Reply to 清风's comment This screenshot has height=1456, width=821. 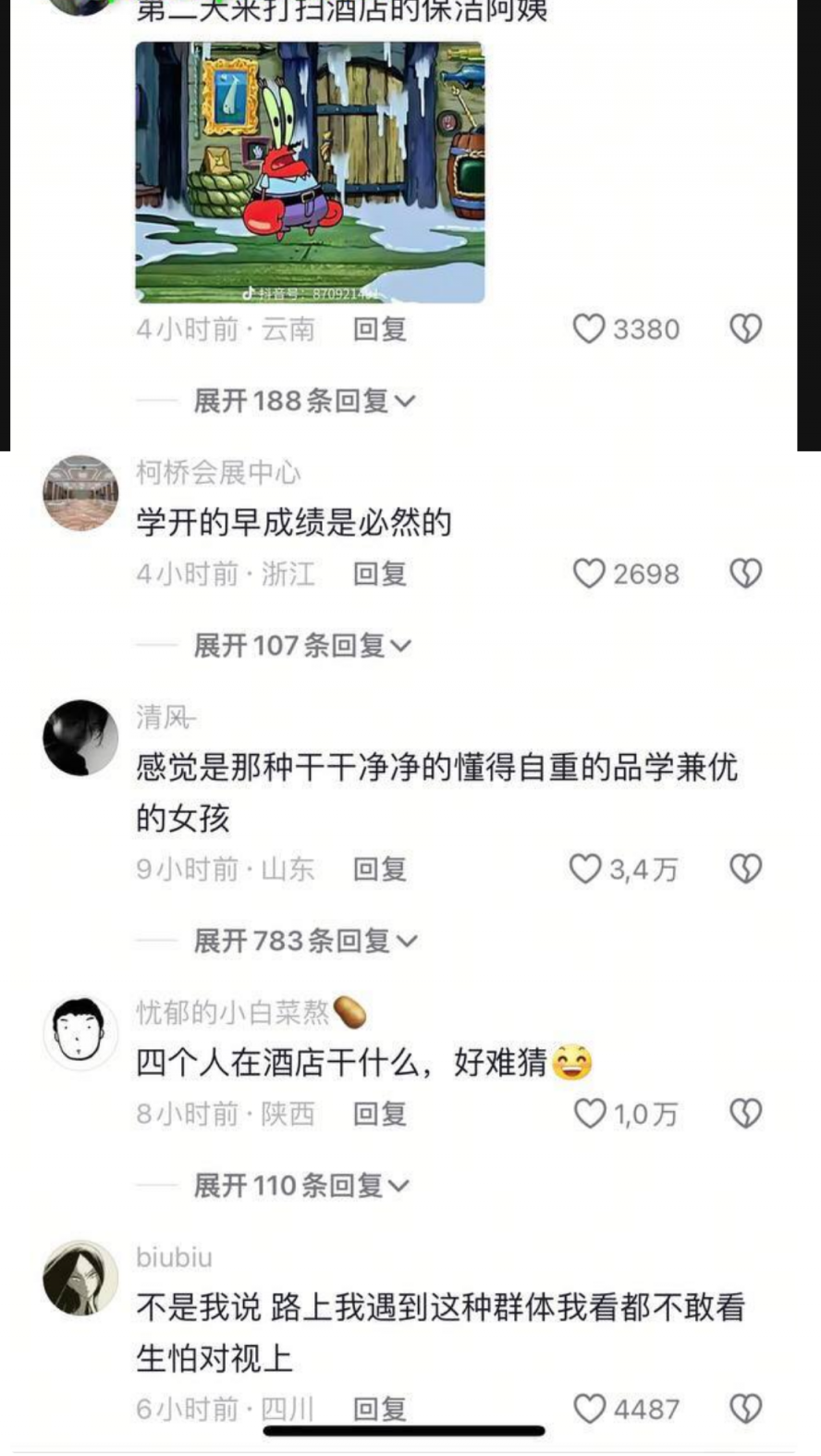coord(379,869)
